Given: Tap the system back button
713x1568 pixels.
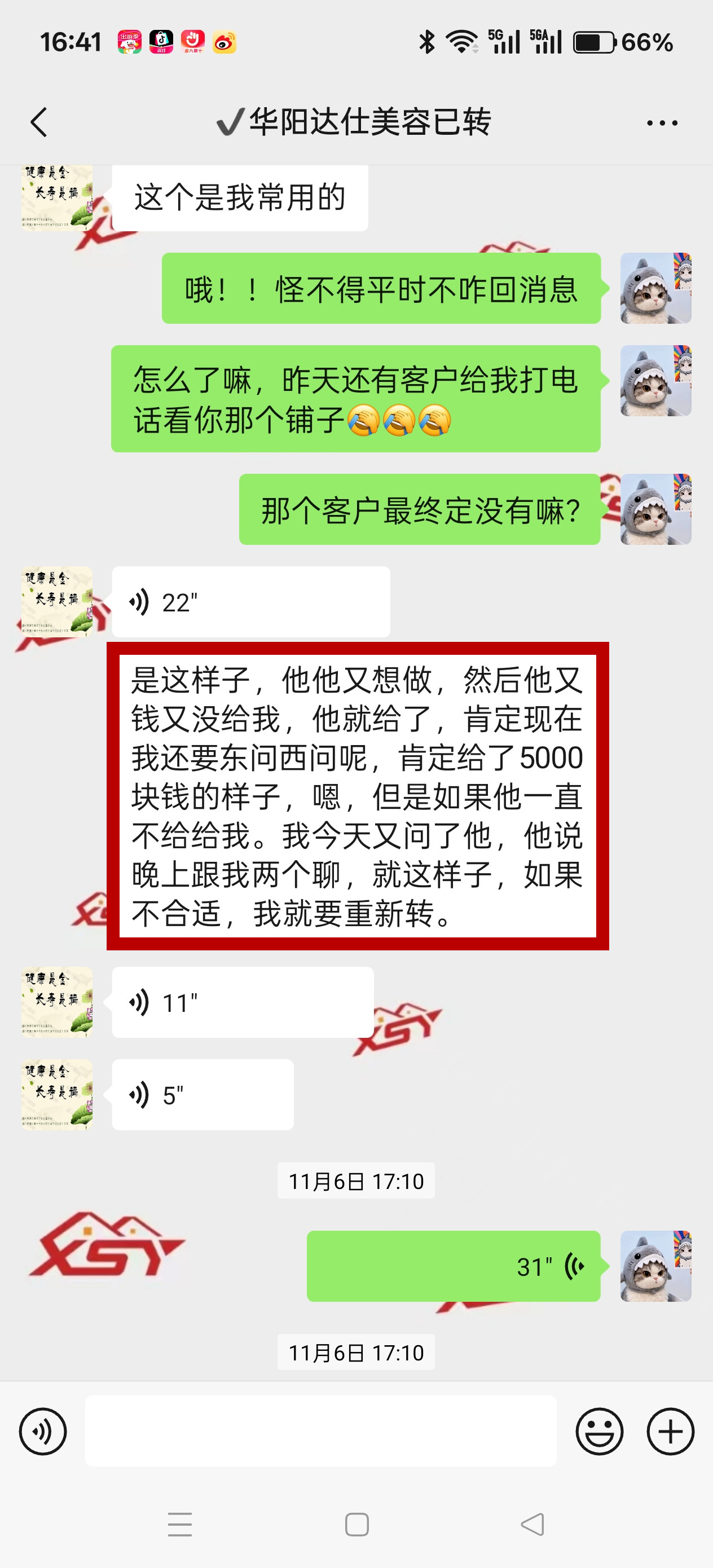Looking at the screenshot, I should tap(532, 1524).
